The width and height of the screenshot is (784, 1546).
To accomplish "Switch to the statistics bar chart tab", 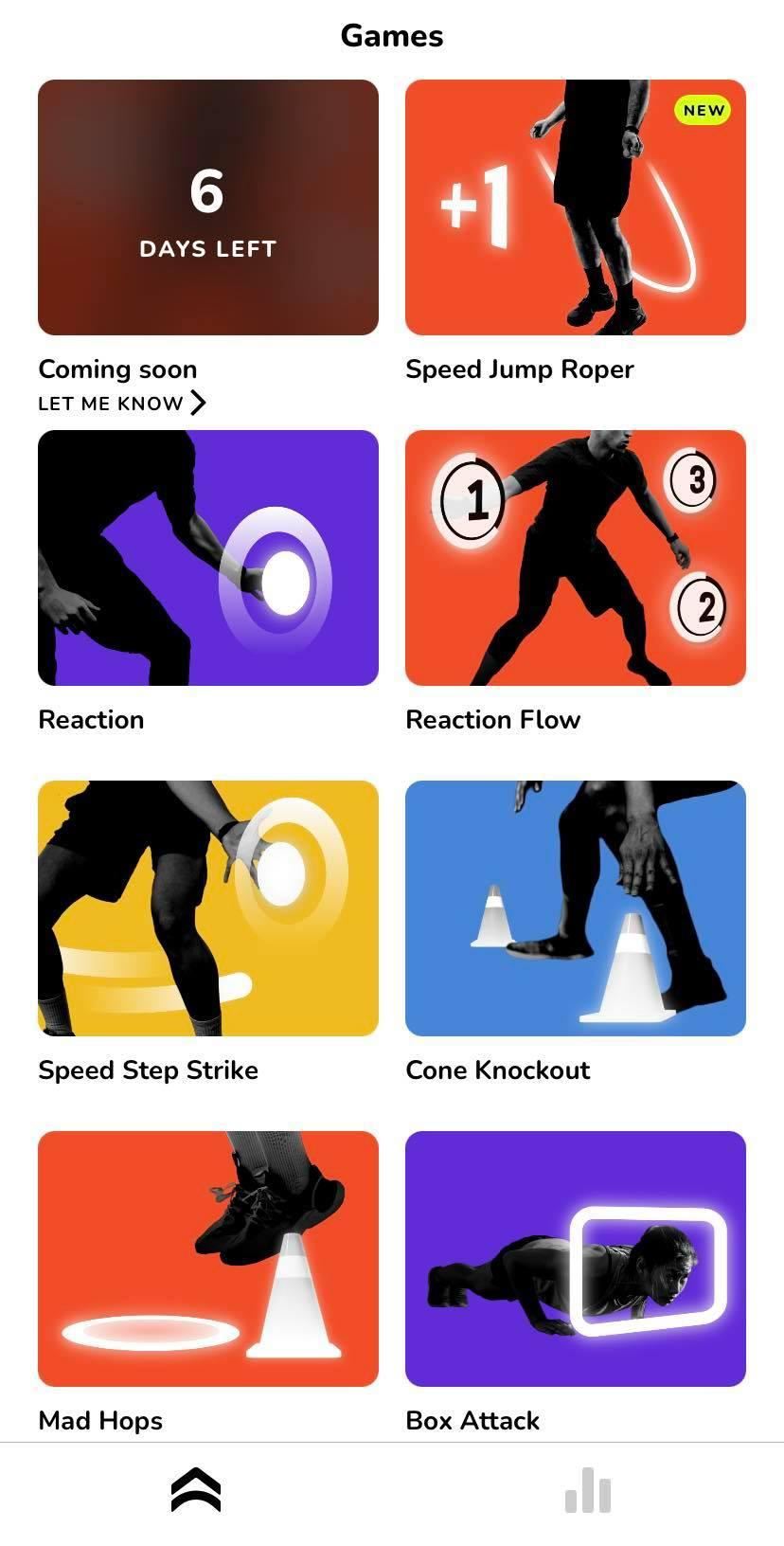I will (x=587, y=1490).
